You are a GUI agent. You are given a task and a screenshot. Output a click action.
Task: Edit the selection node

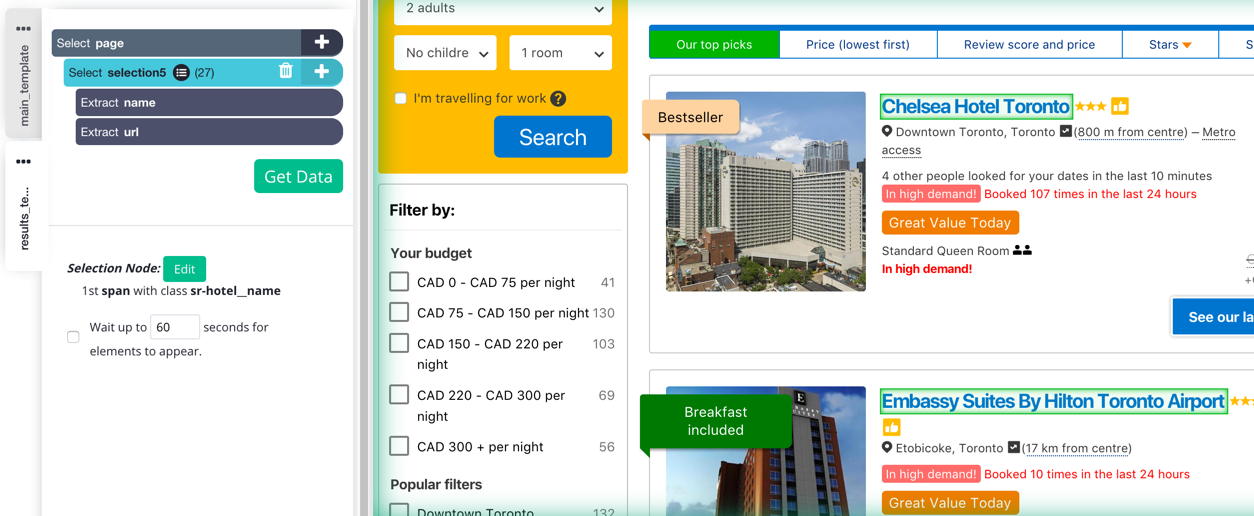(x=184, y=269)
